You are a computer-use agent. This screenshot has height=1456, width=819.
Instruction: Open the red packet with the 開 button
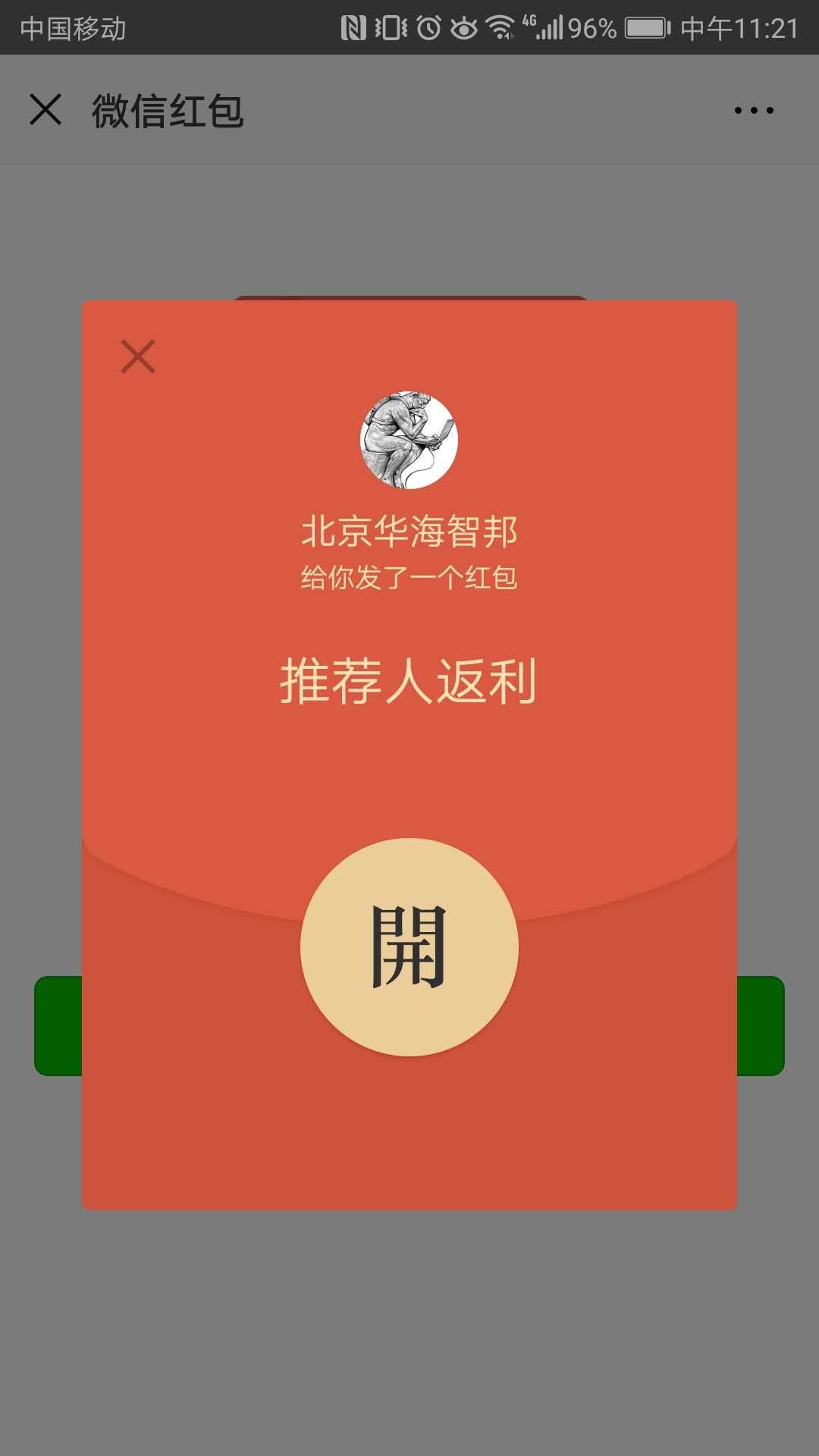pos(409,946)
